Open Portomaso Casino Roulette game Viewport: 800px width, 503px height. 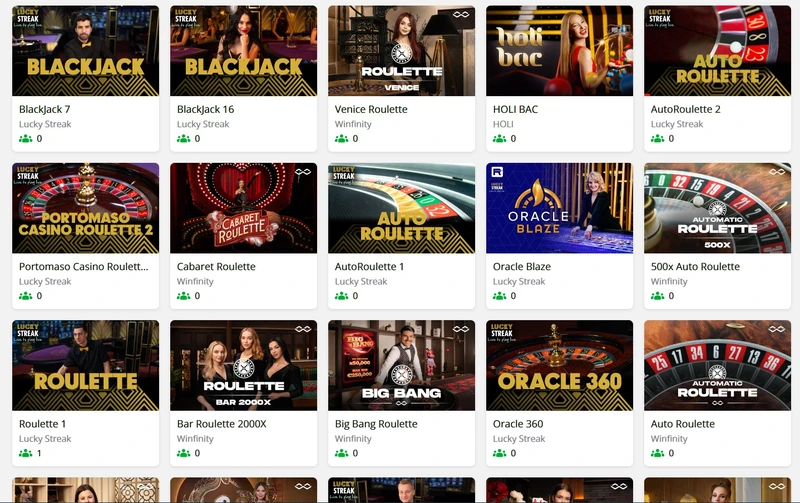pyautogui.click(x=85, y=209)
